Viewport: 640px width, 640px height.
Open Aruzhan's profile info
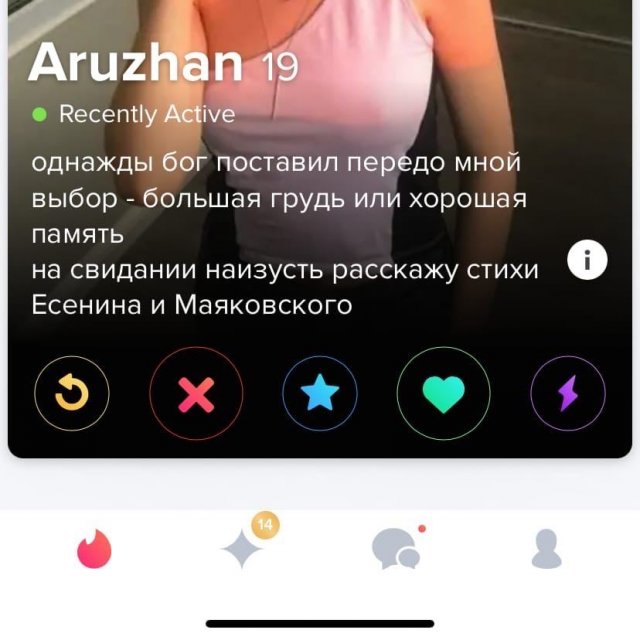587,261
